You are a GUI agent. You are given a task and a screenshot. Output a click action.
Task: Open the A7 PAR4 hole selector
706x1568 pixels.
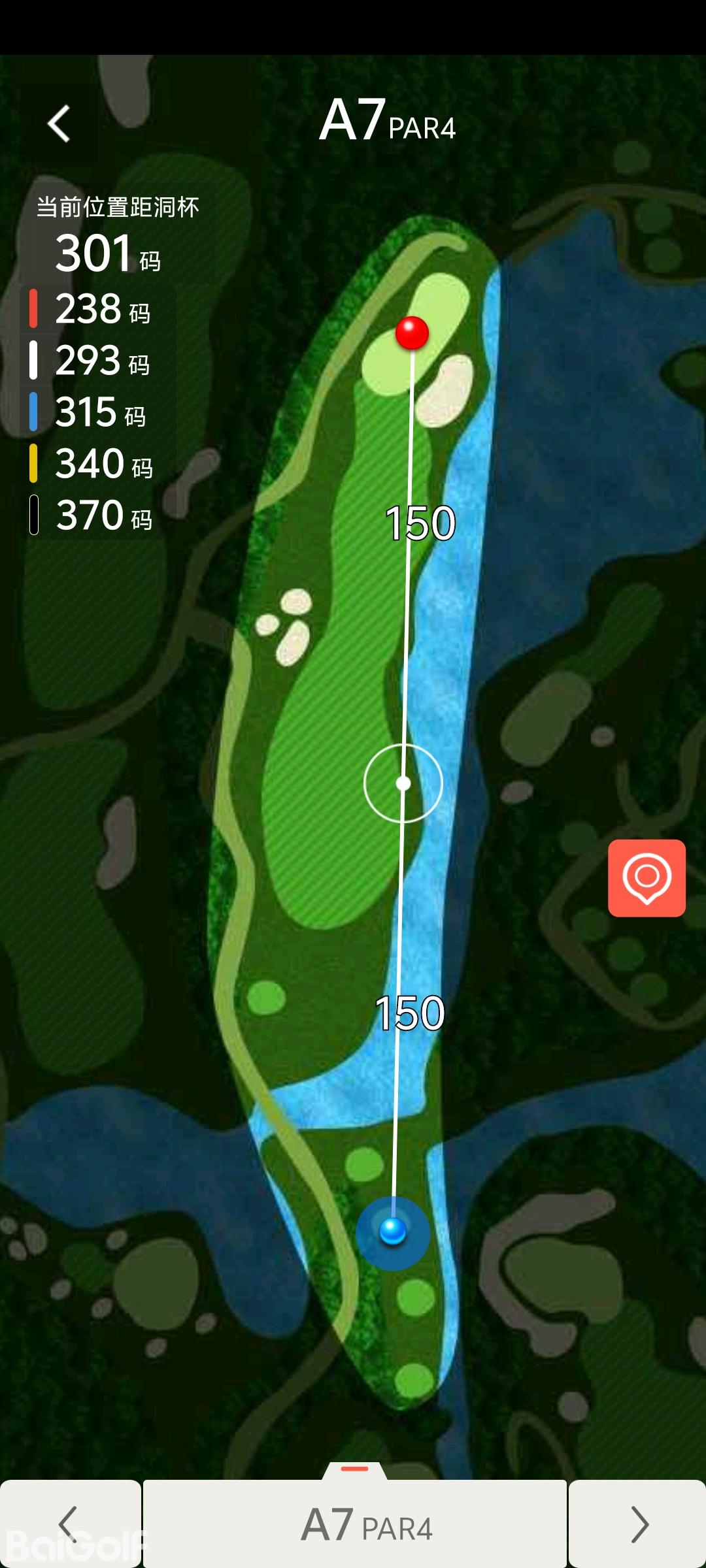355,1525
